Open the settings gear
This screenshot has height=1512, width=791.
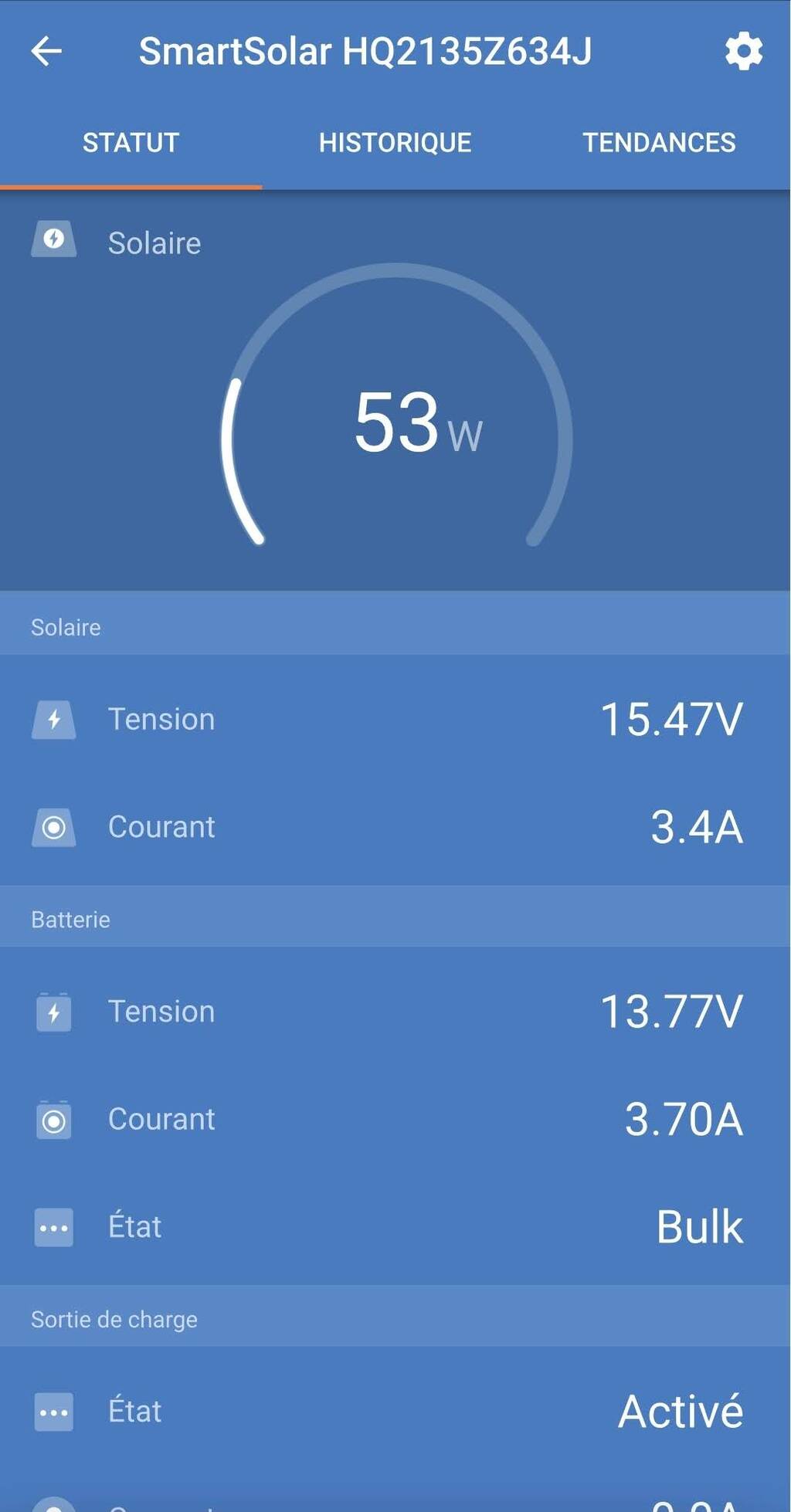tap(743, 52)
